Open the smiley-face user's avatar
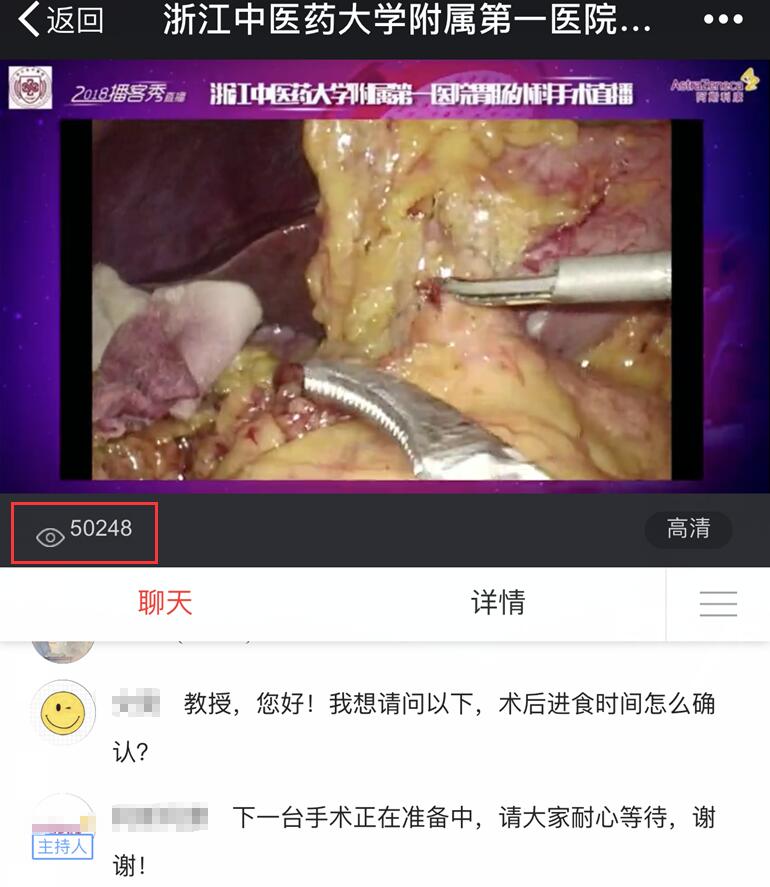Viewport: 770px width, 887px height. click(x=64, y=713)
